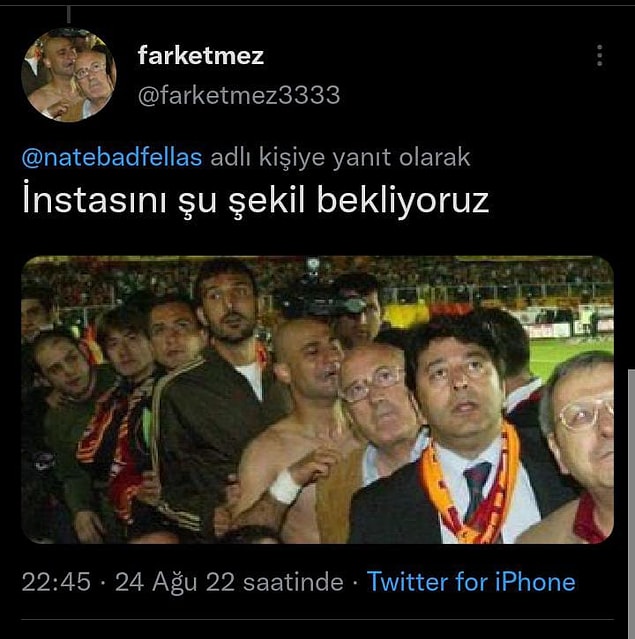This screenshot has width=635, height=639.
Task: Open farketmez's profile picture
Action: (69, 75)
